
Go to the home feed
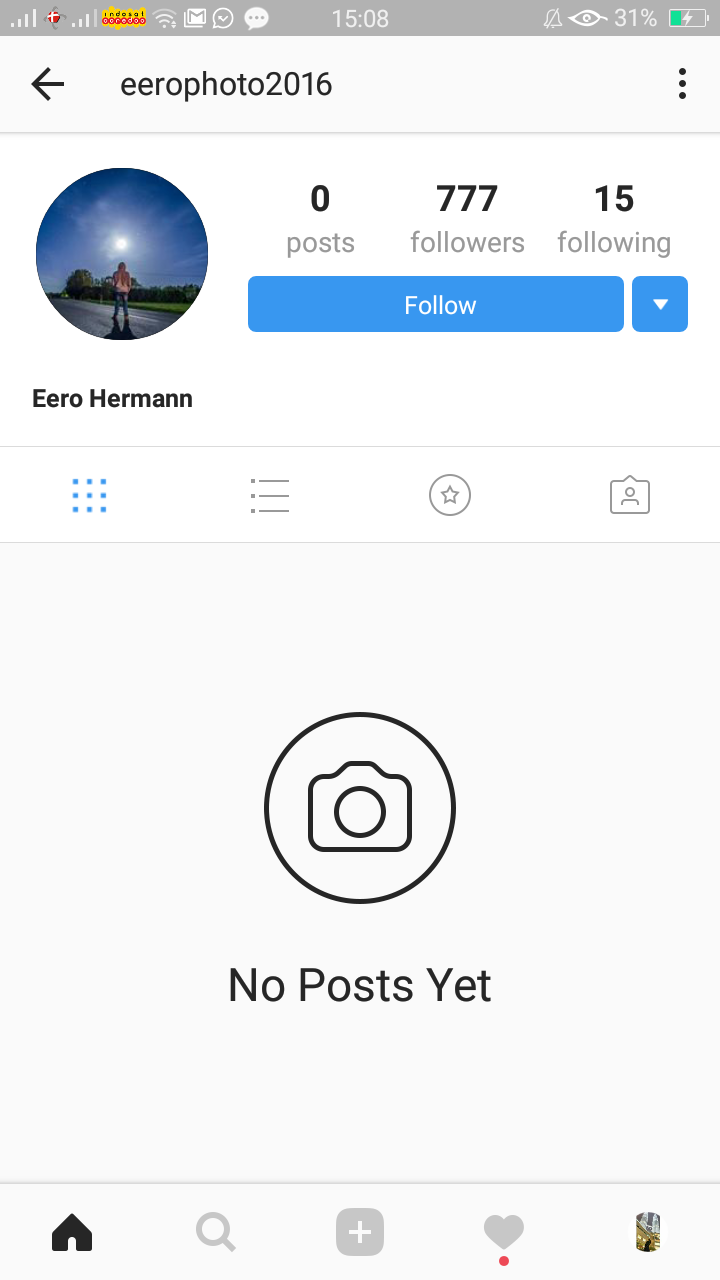click(x=72, y=1232)
